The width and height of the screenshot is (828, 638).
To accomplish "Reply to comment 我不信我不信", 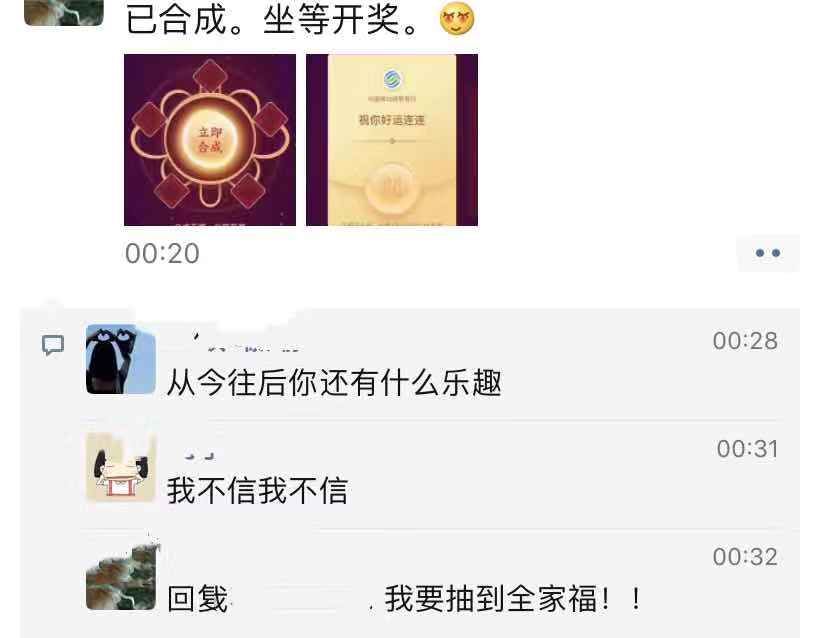I will coord(258,490).
